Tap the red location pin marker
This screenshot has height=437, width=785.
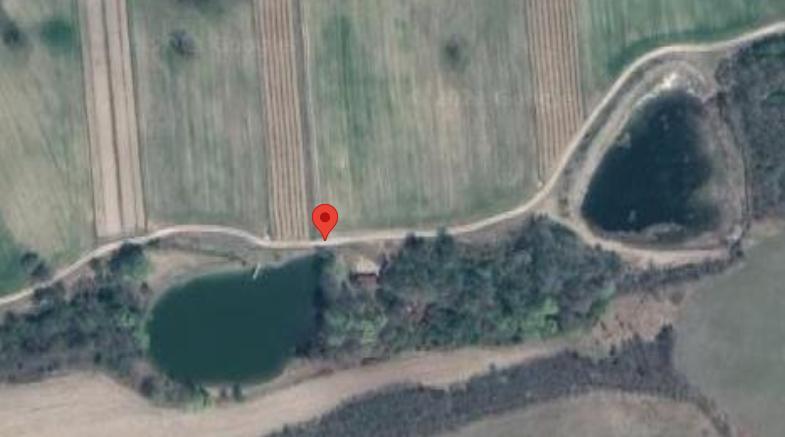click(x=324, y=219)
